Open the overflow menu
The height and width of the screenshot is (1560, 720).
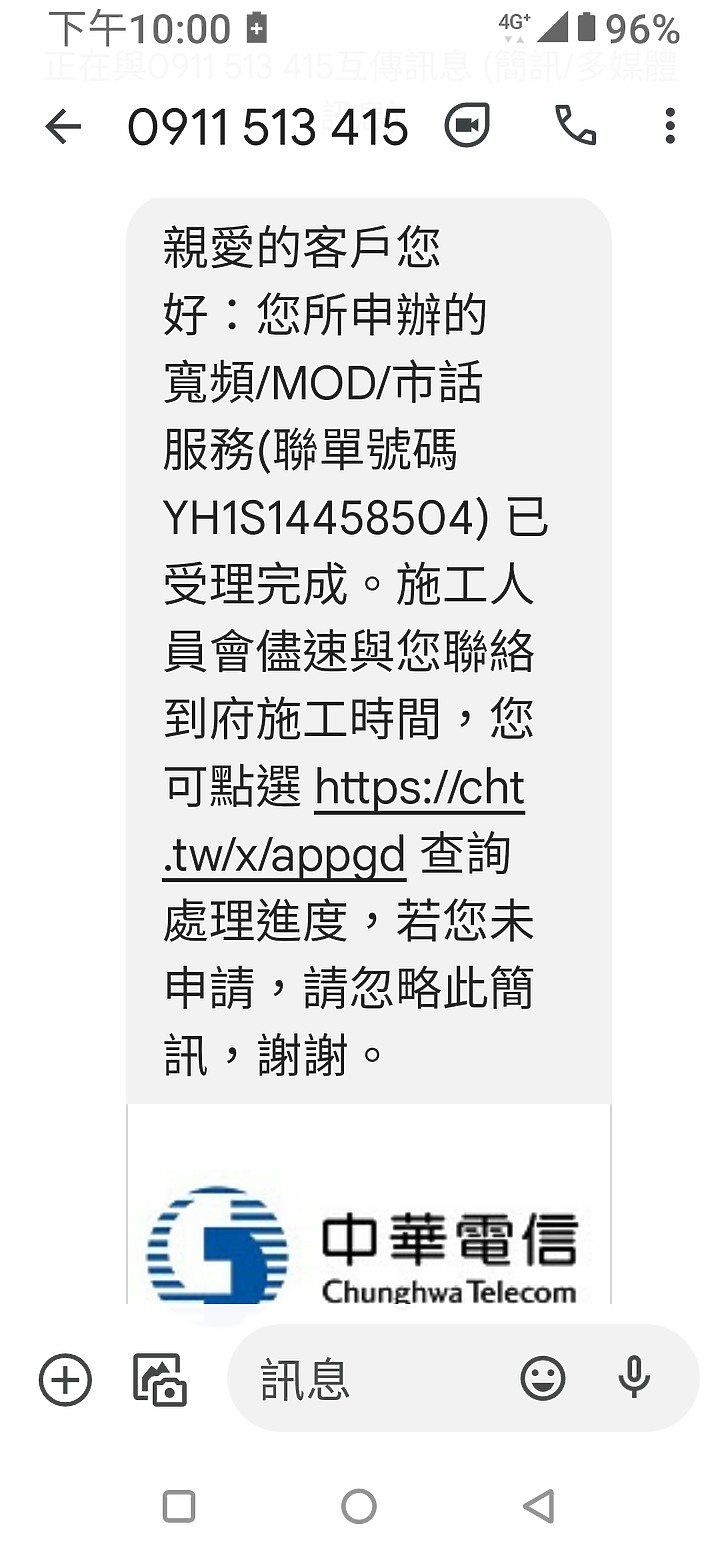670,127
